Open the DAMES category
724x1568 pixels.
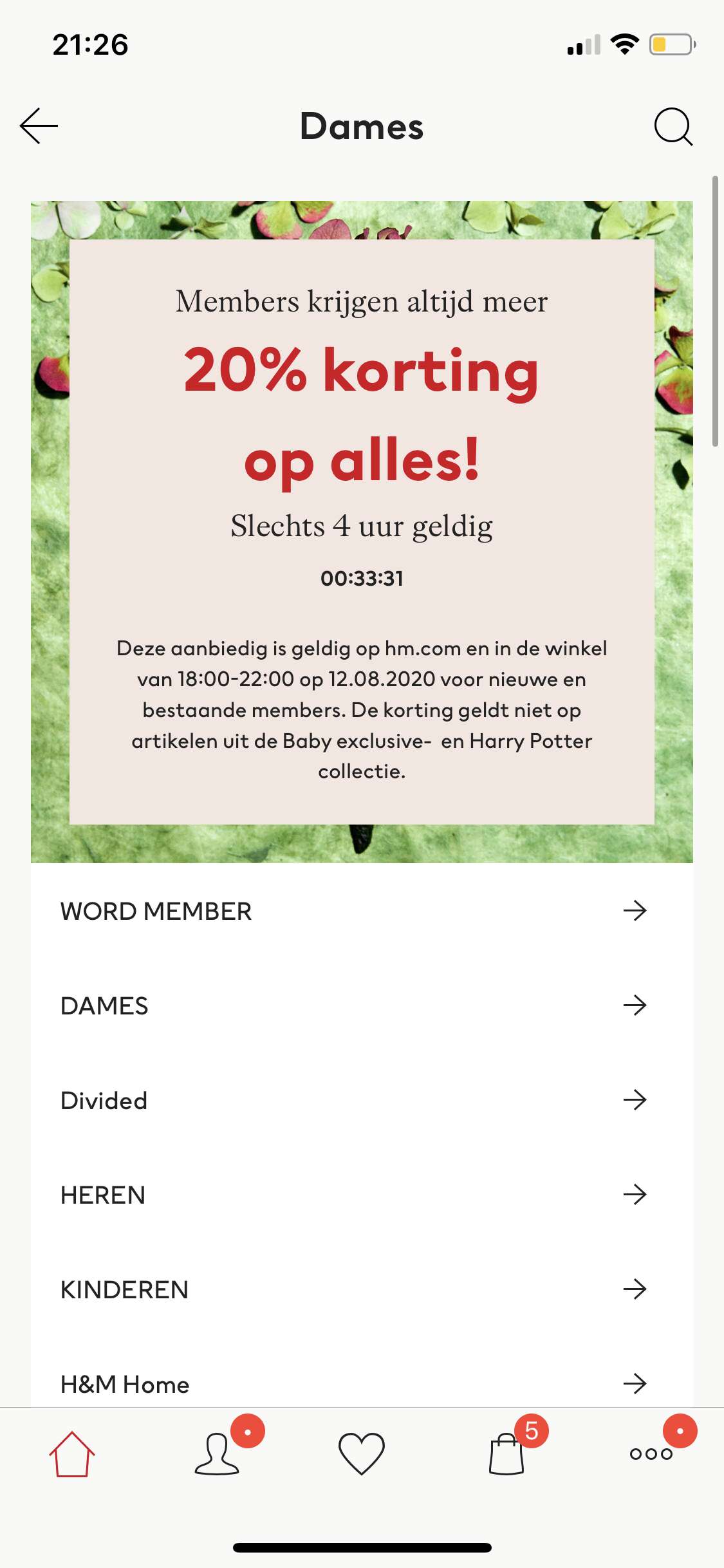(x=362, y=1005)
